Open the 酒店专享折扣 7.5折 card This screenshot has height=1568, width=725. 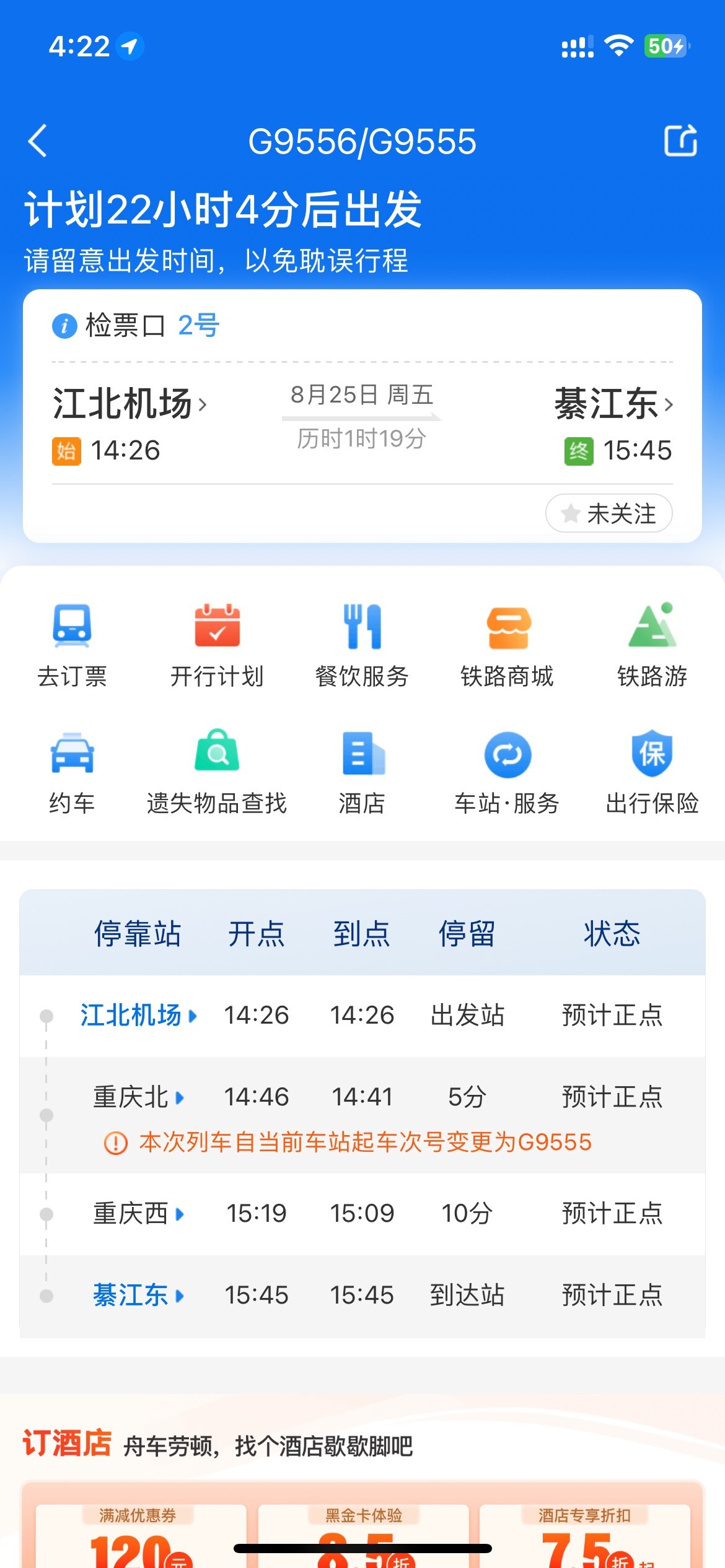(584, 1536)
